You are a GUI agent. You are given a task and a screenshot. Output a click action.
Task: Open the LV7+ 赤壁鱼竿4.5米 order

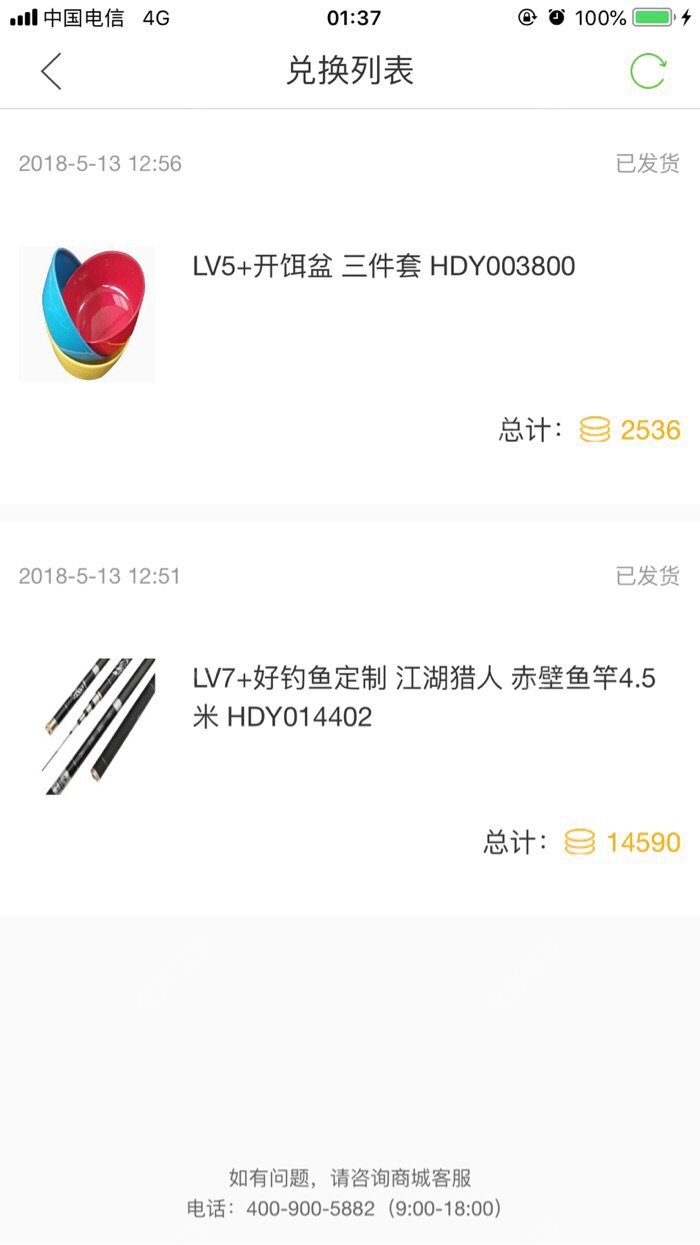[423, 697]
